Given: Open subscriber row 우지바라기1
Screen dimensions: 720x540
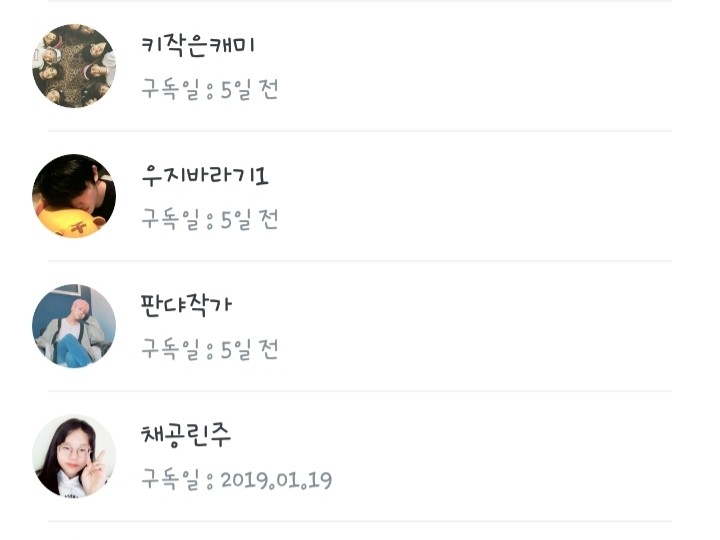Looking at the screenshot, I should (x=360, y=196).
